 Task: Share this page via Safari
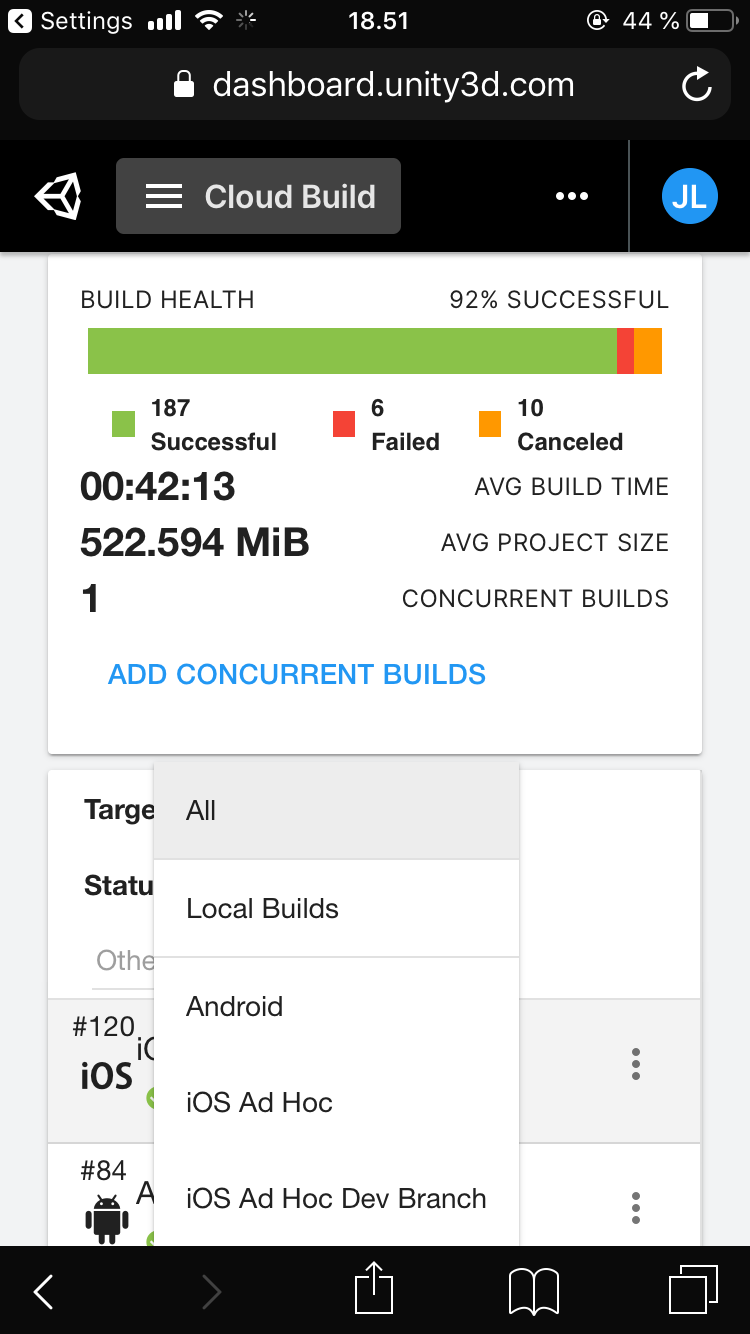[x=374, y=1289]
